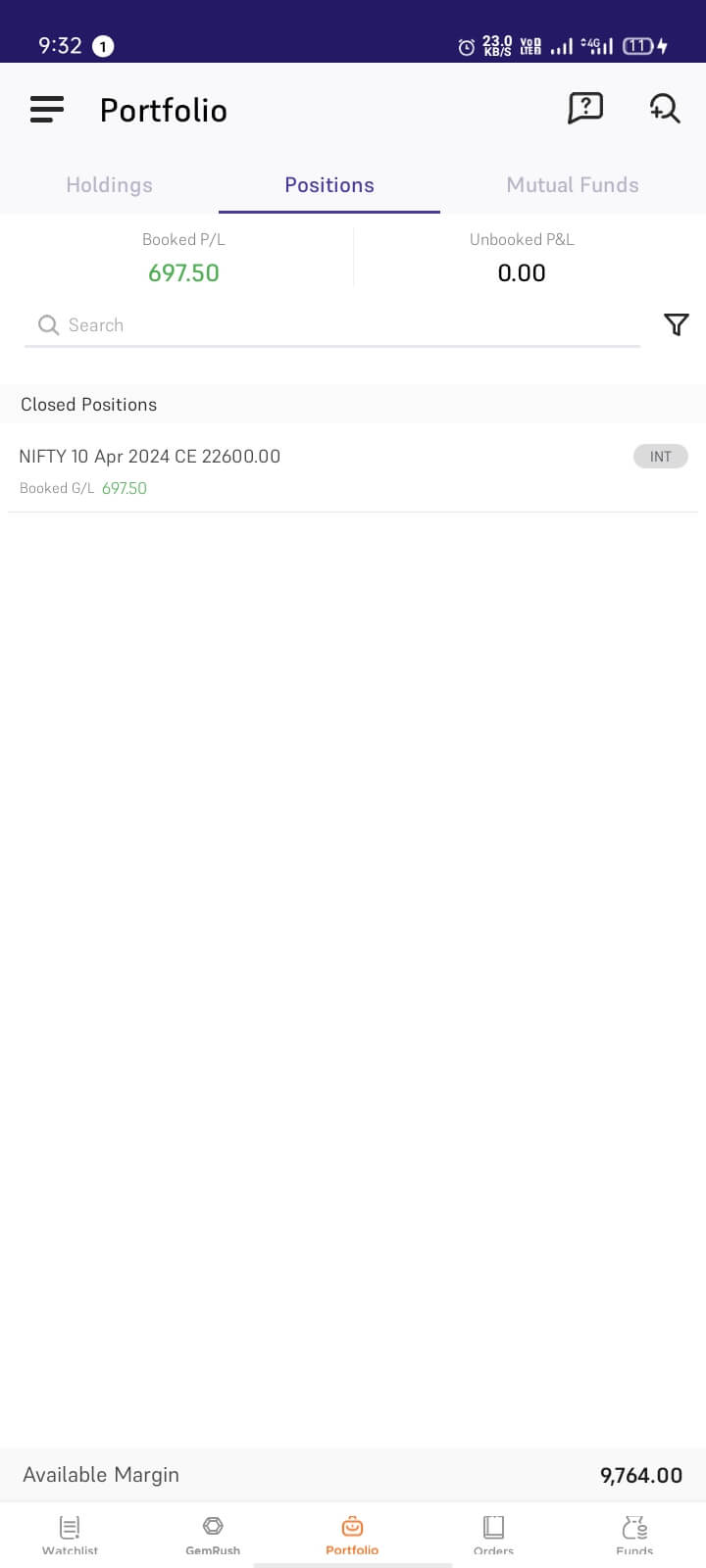
Task: Go to the Orders section
Action: pyautogui.click(x=493, y=1534)
